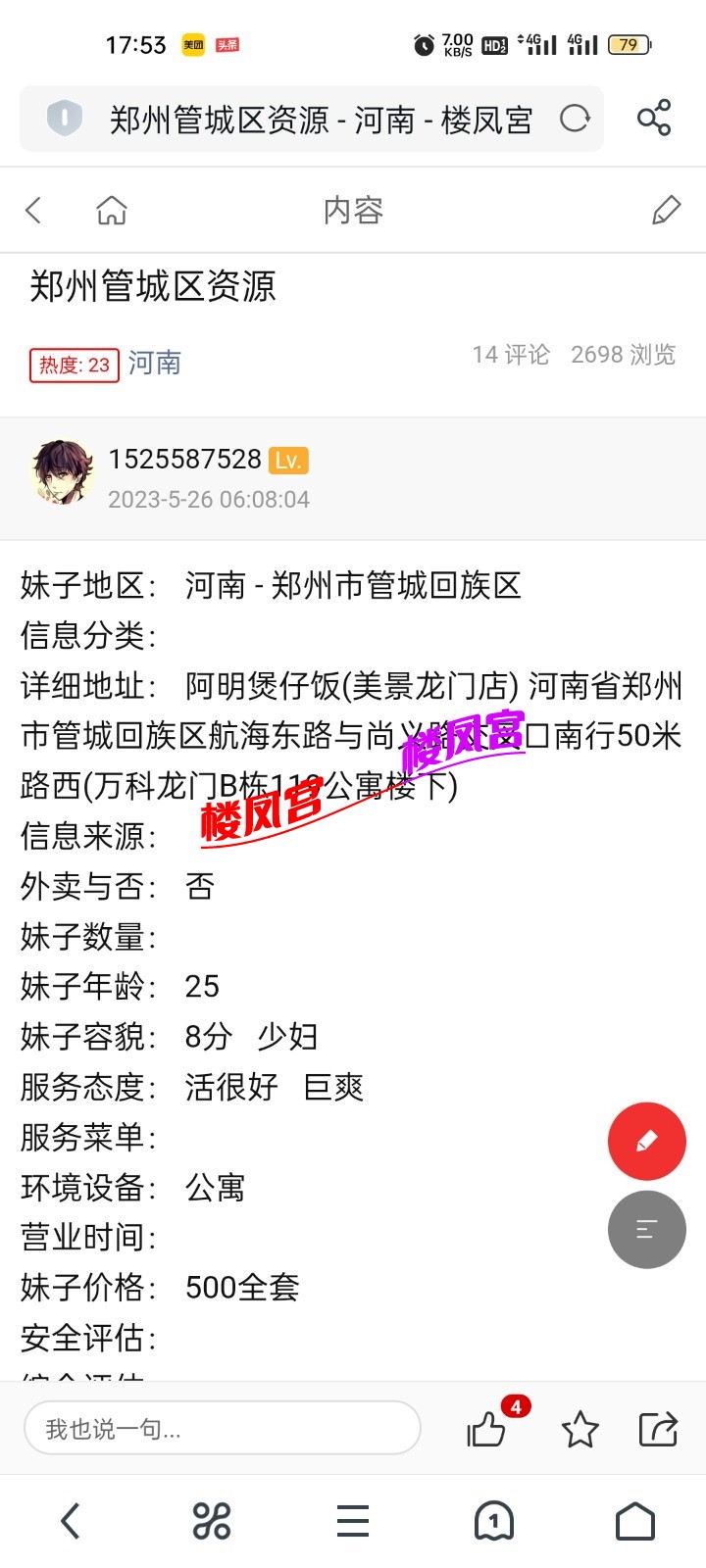Open the floating list options button
Screen dimensions: 706x1568
[x=646, y=1230]
